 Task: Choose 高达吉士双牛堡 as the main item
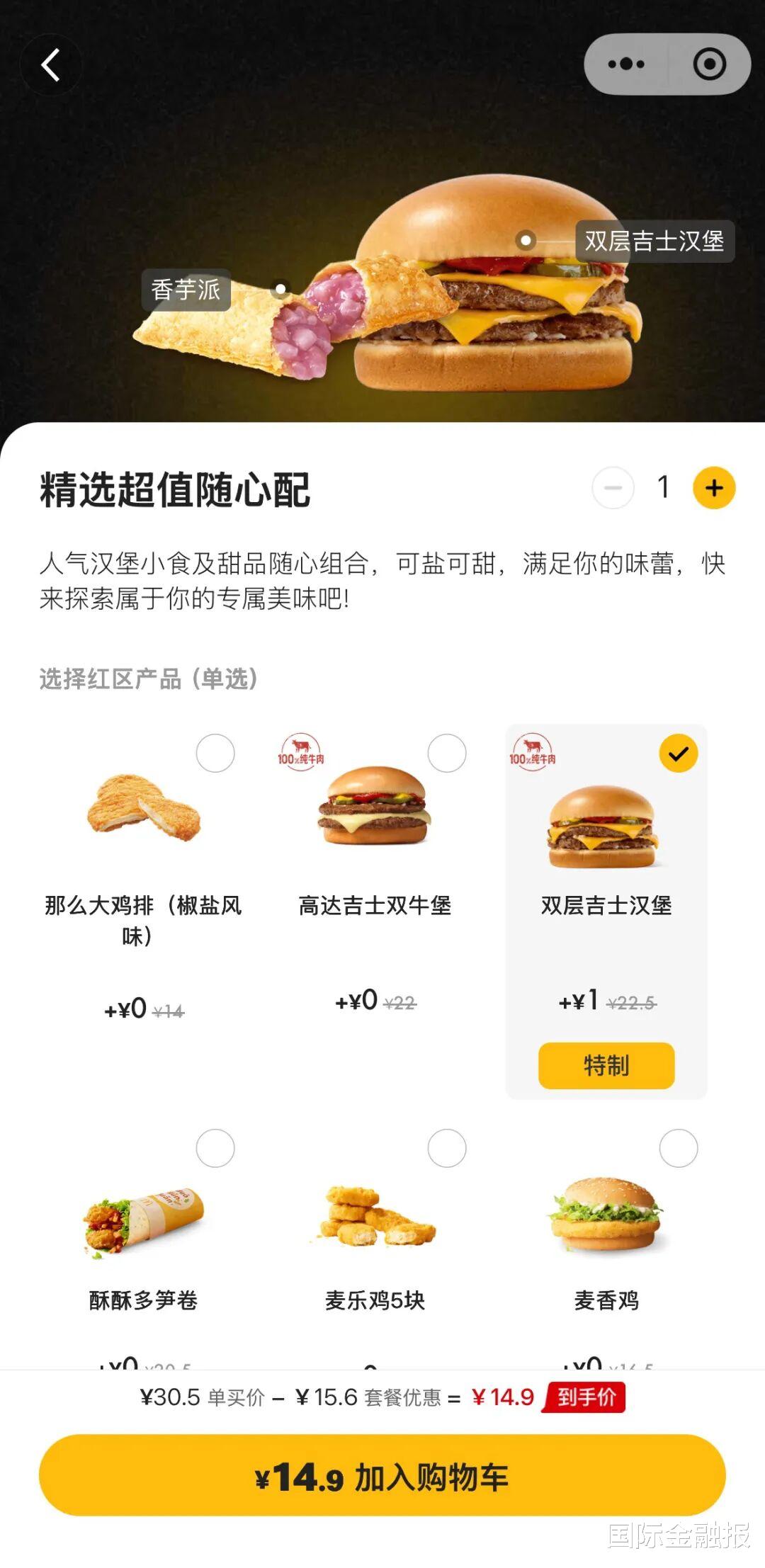point(446,753)
